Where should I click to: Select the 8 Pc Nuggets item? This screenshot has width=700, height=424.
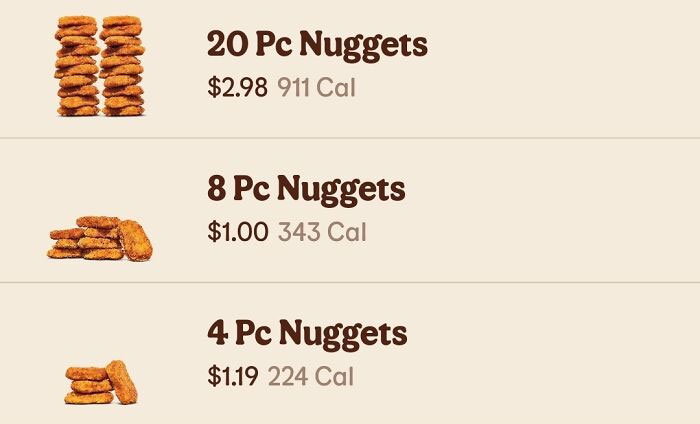click(x=306, y=189)
